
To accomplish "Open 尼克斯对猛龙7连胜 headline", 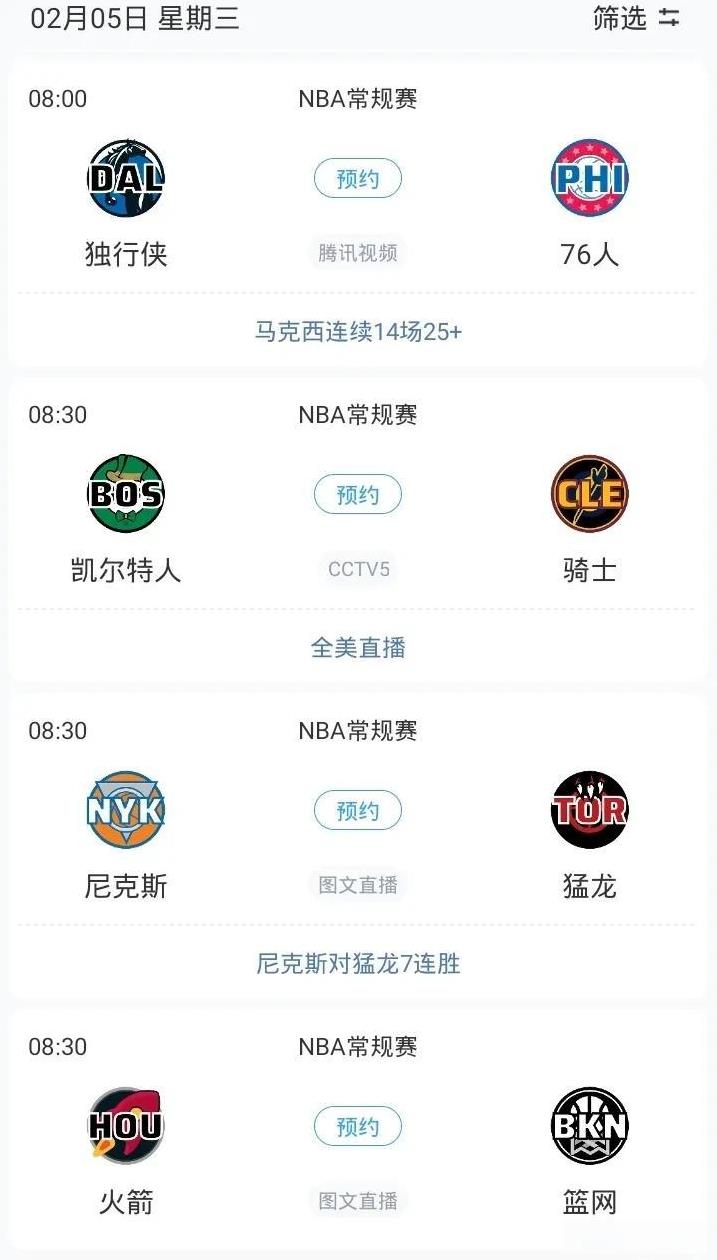I will (358, 964).
